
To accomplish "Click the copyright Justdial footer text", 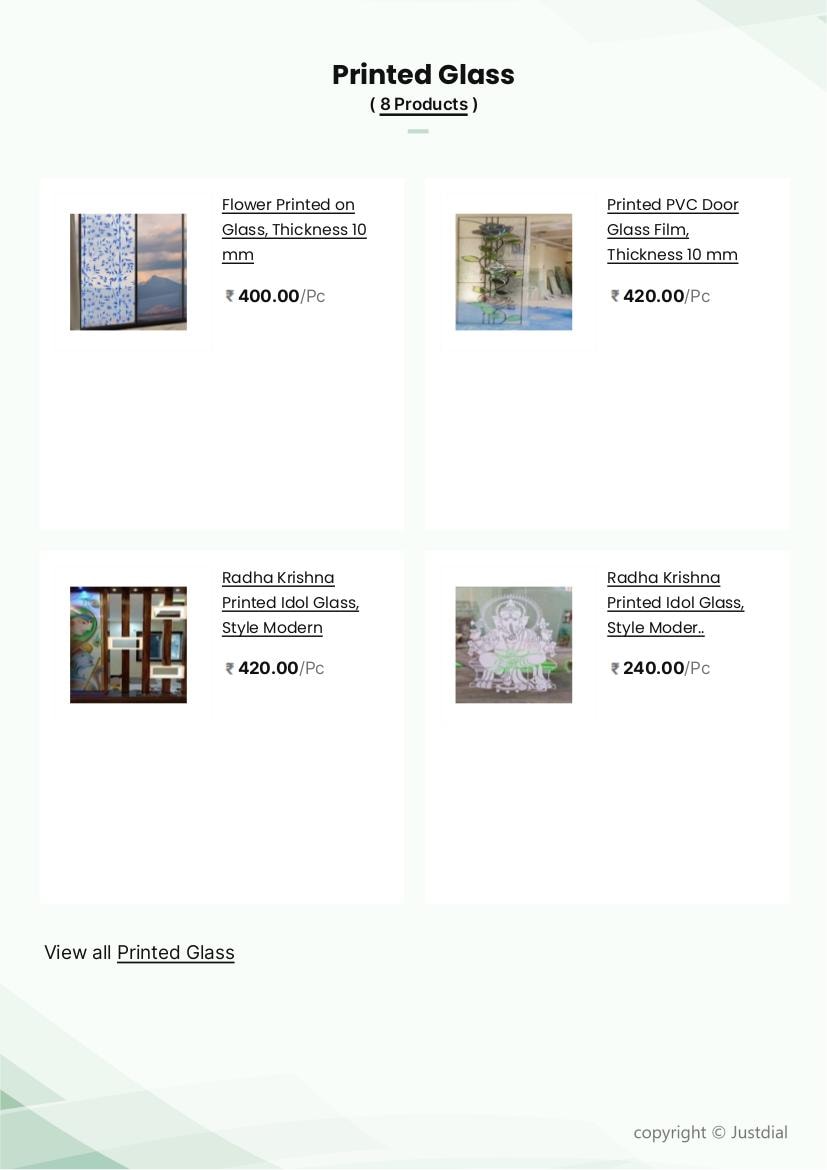I will 710,1132.
